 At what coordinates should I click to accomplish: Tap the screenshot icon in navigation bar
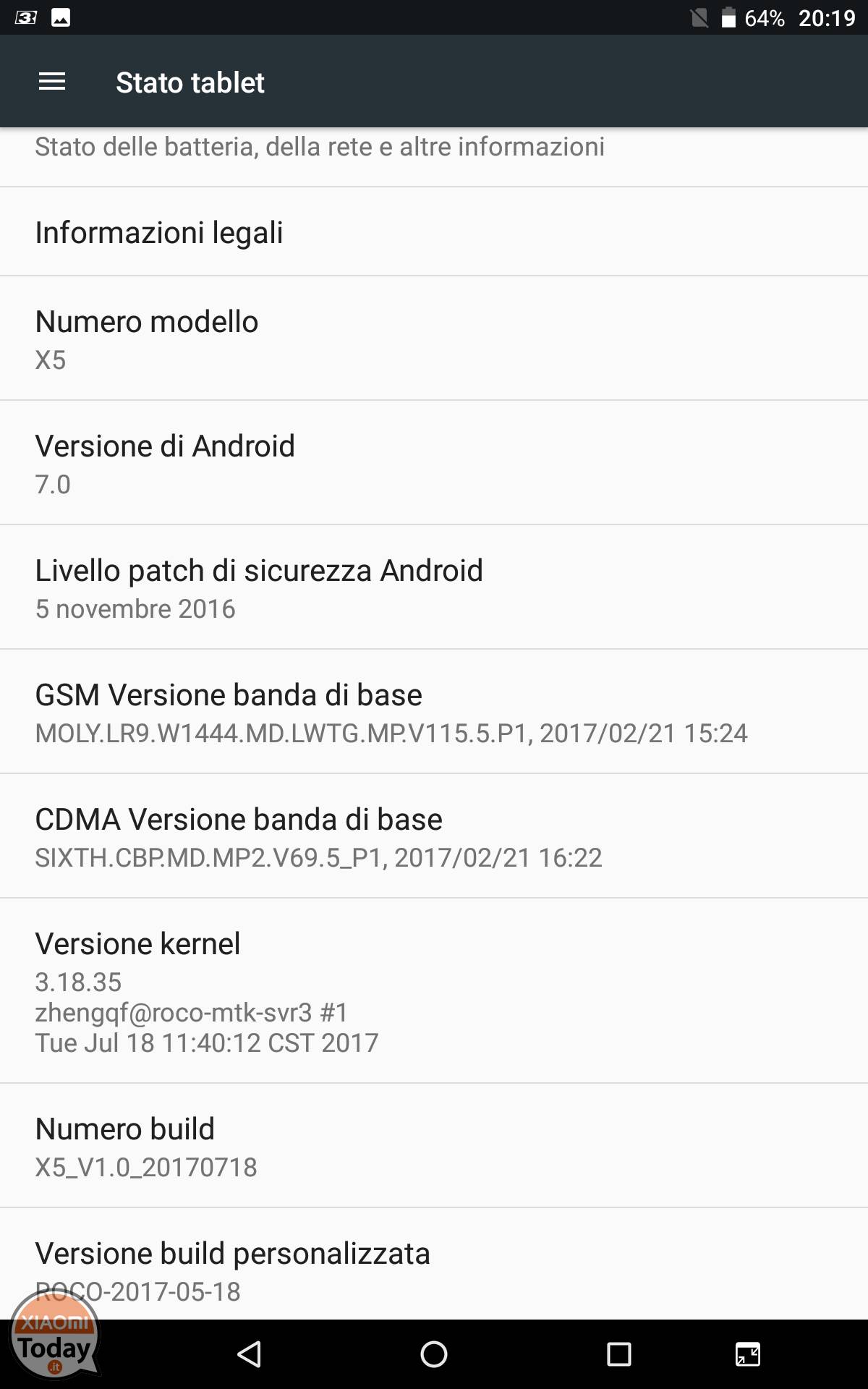click(748, 1354)
